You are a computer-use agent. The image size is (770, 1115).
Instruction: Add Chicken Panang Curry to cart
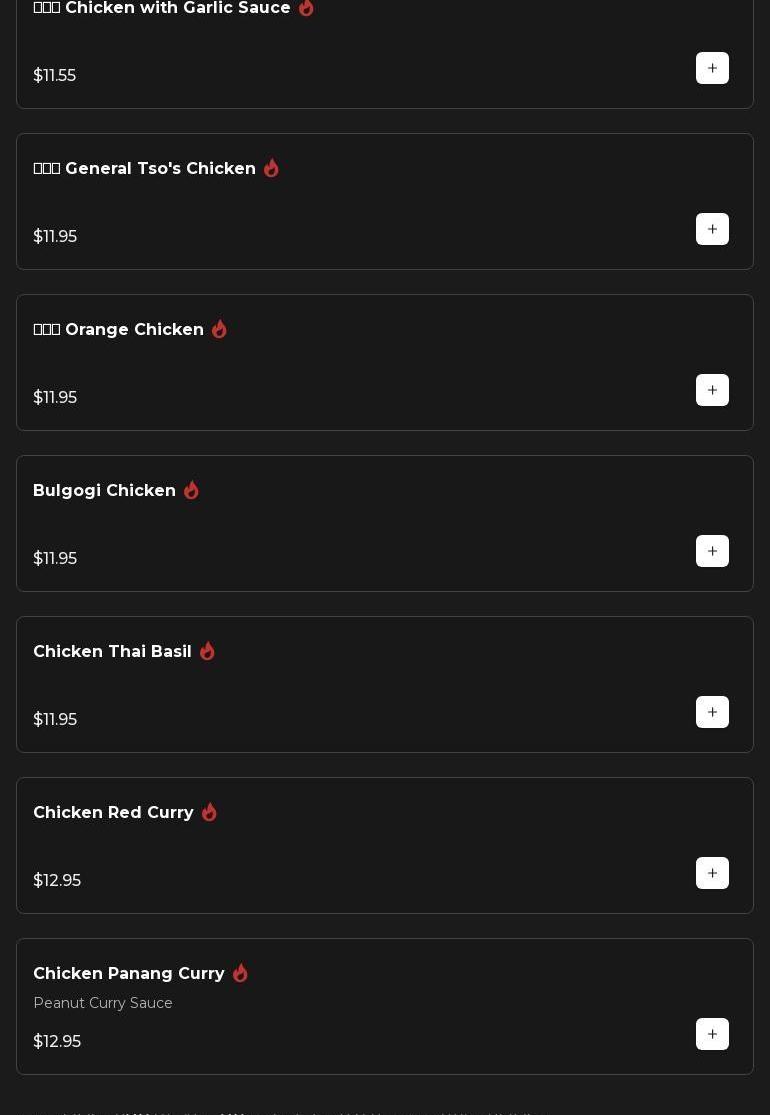click(x=712, y=1034)
